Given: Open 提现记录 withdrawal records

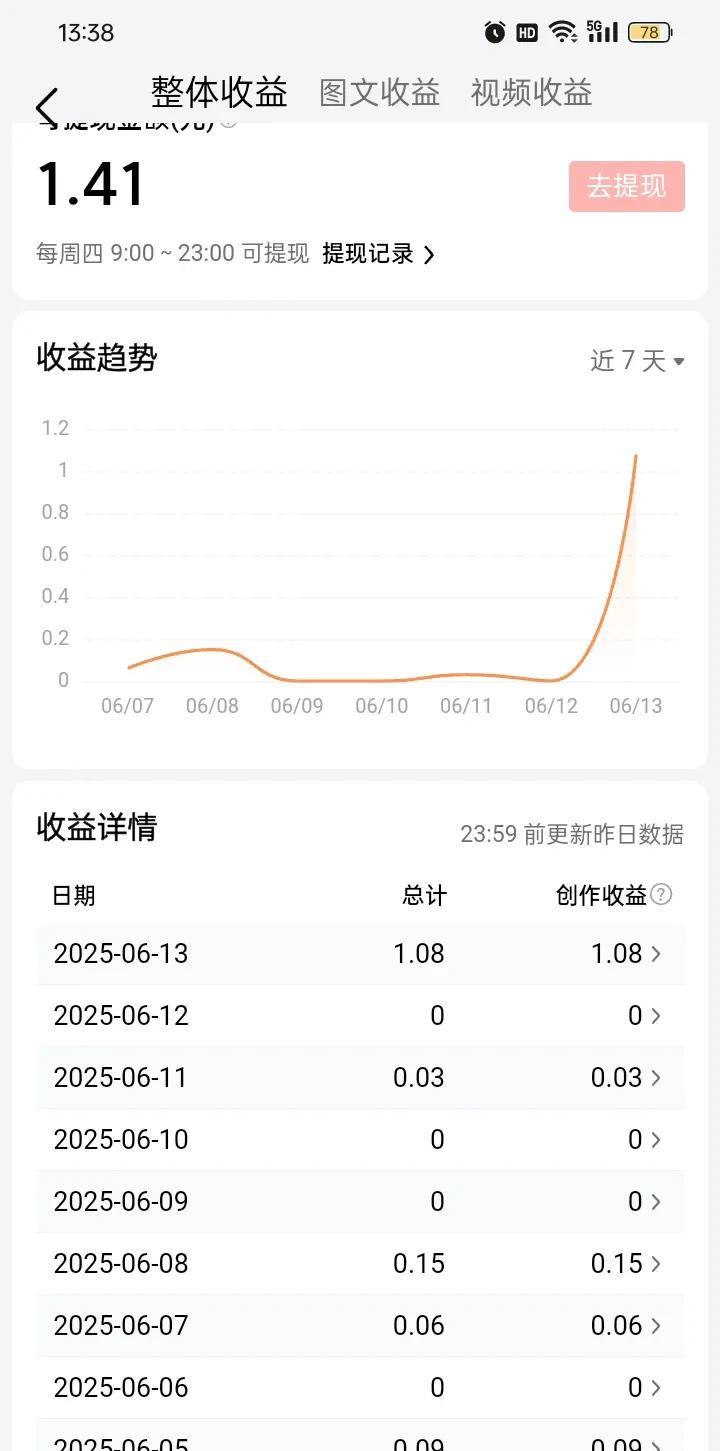Looking at the screenshot, I should pos(378,254).
